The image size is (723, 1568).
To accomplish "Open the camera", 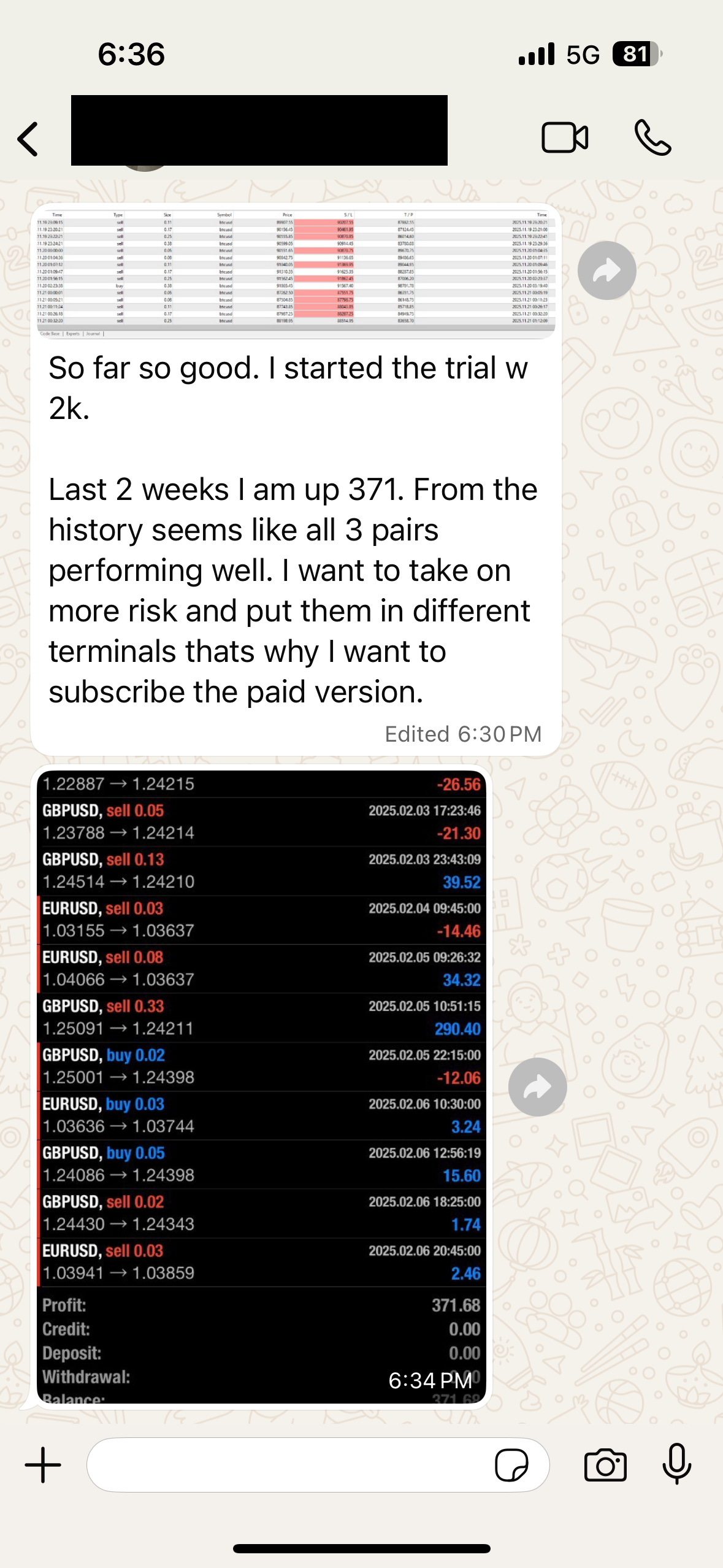I will [605, 1465].
